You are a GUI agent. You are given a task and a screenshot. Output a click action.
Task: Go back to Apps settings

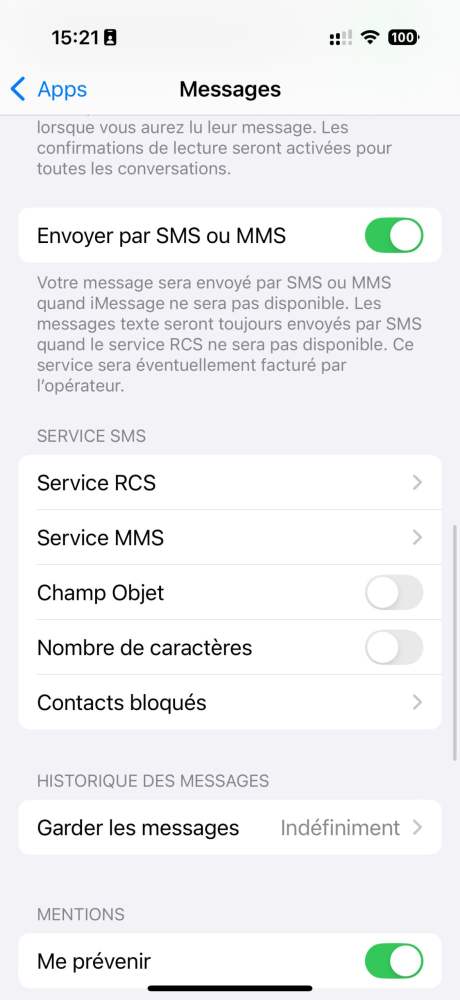48,89
